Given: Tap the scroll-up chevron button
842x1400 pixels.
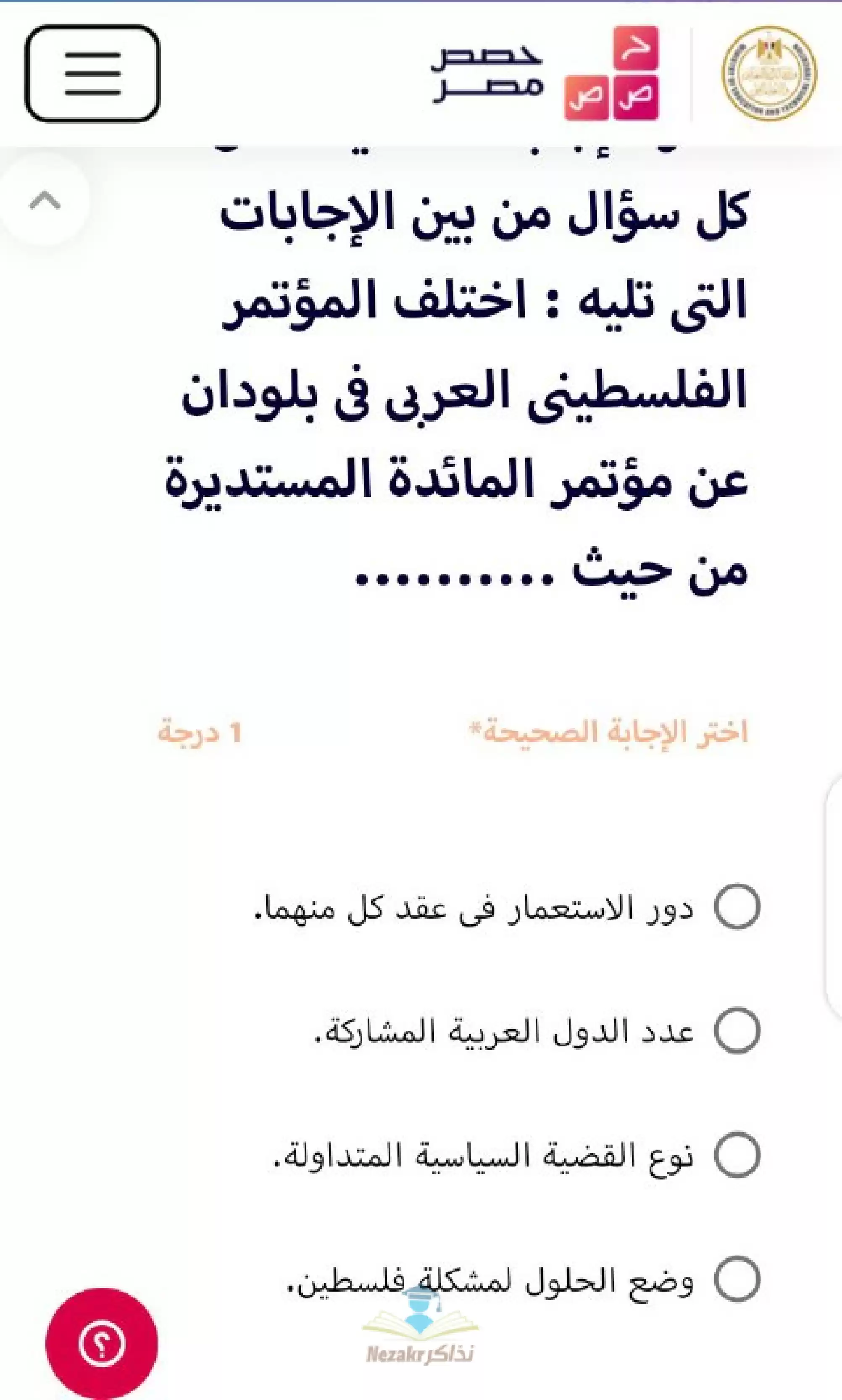Looking at the screenshot, I should (x=45, y=200).
